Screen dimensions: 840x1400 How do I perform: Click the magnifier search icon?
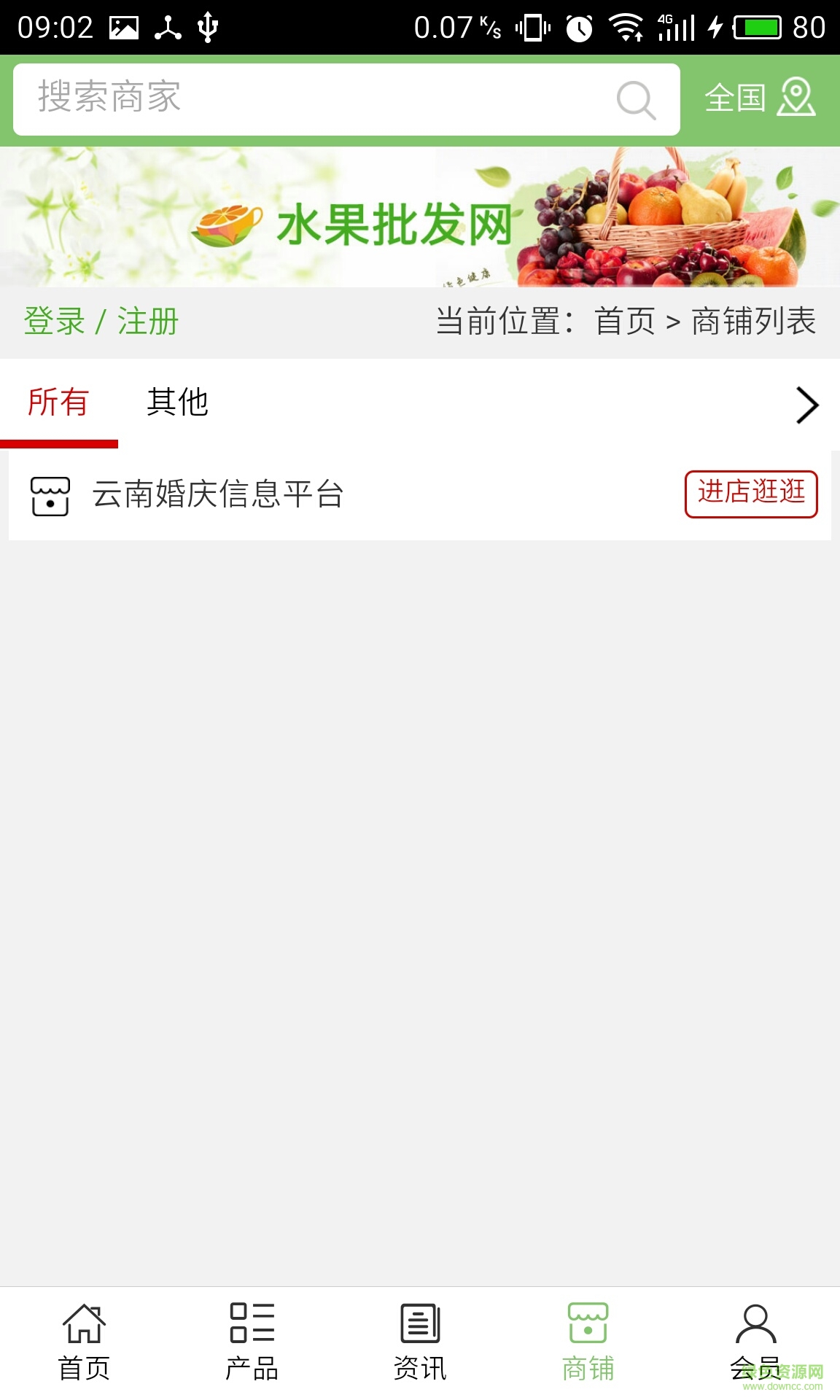pos(634,99)
